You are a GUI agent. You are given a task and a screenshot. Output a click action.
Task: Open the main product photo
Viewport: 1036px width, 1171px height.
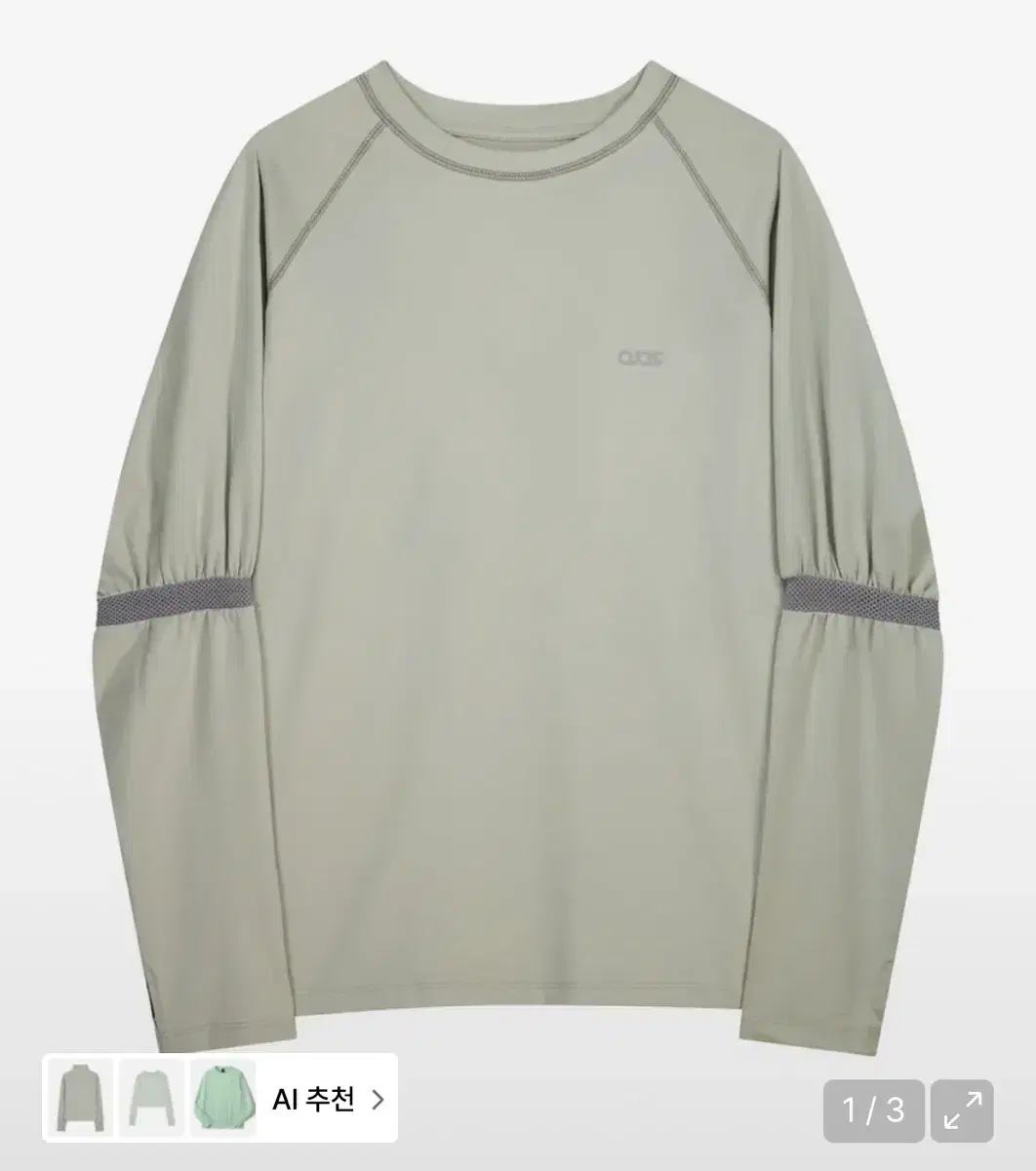click(518, 537)
